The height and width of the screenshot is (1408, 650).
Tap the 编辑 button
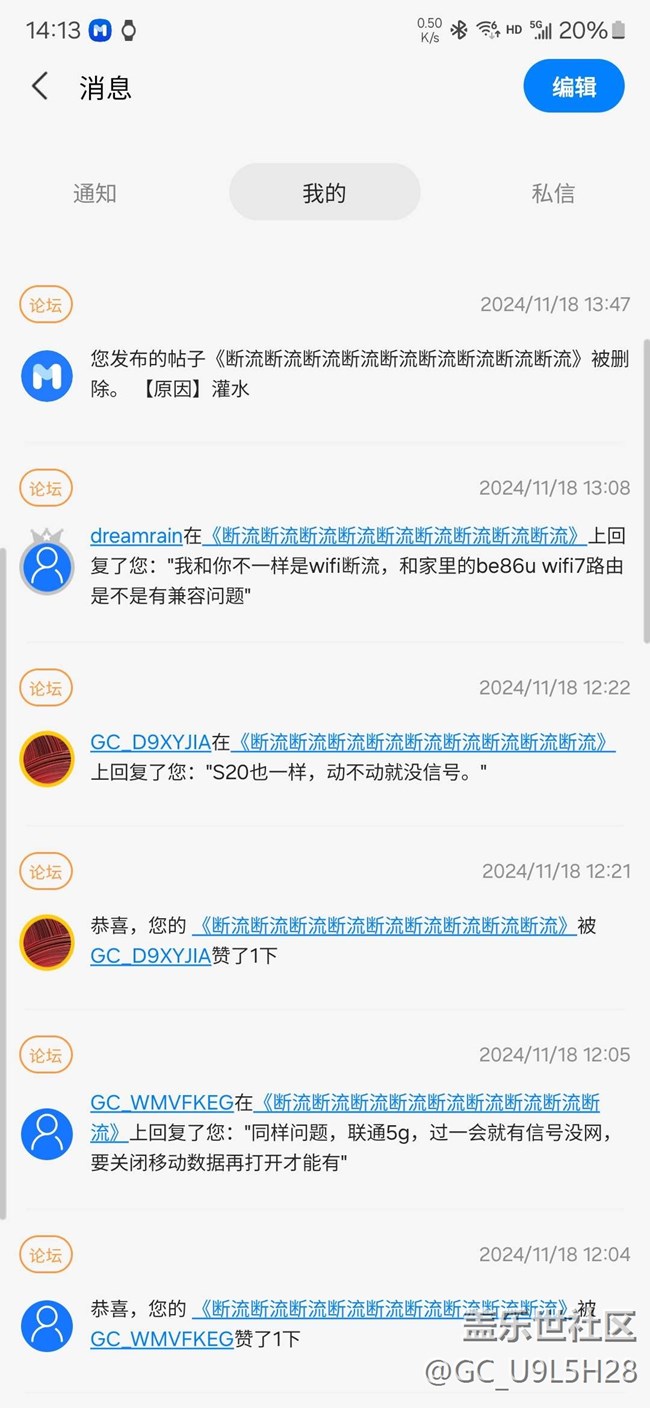coord(573,87)
